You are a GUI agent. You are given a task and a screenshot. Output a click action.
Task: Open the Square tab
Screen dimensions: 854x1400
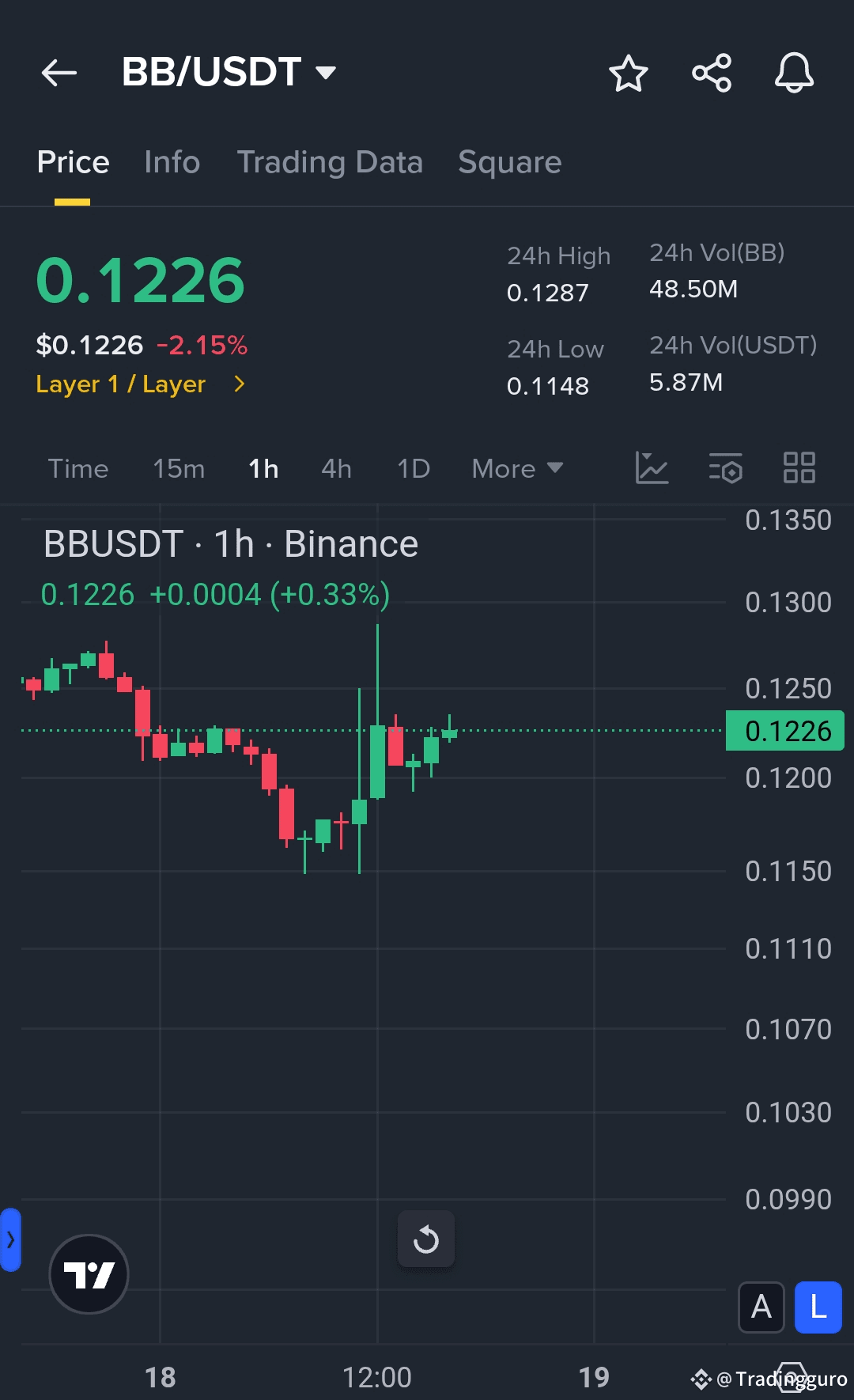click(x=510, y=162)
